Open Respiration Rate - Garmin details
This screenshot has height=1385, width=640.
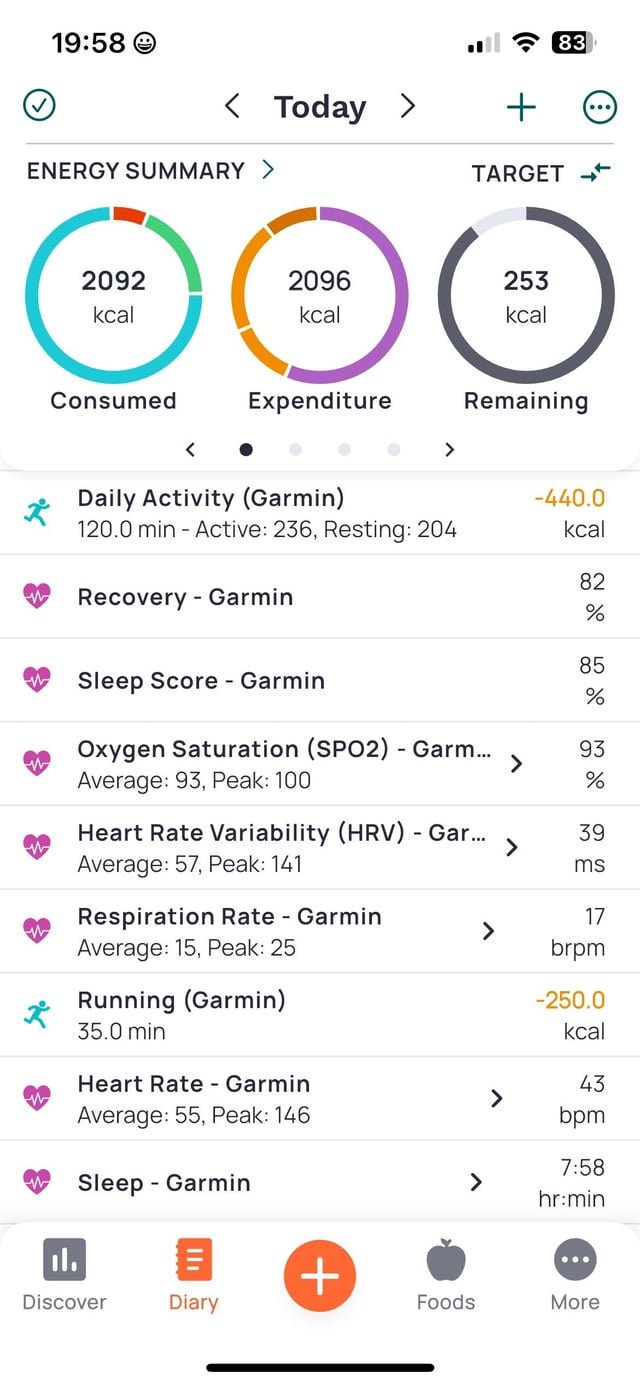[x=489, y=931]
